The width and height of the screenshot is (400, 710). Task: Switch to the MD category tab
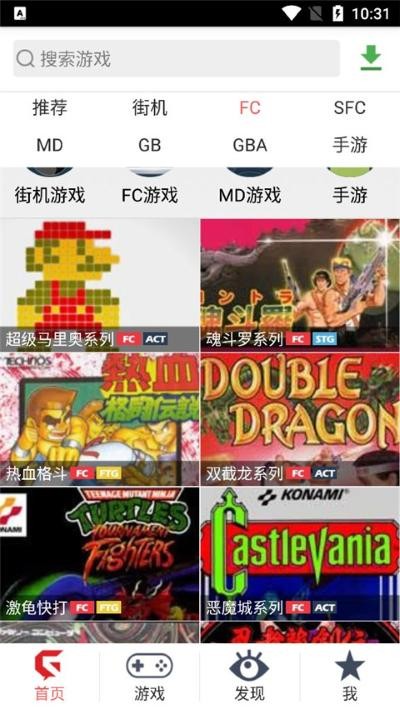coord(50,145)
